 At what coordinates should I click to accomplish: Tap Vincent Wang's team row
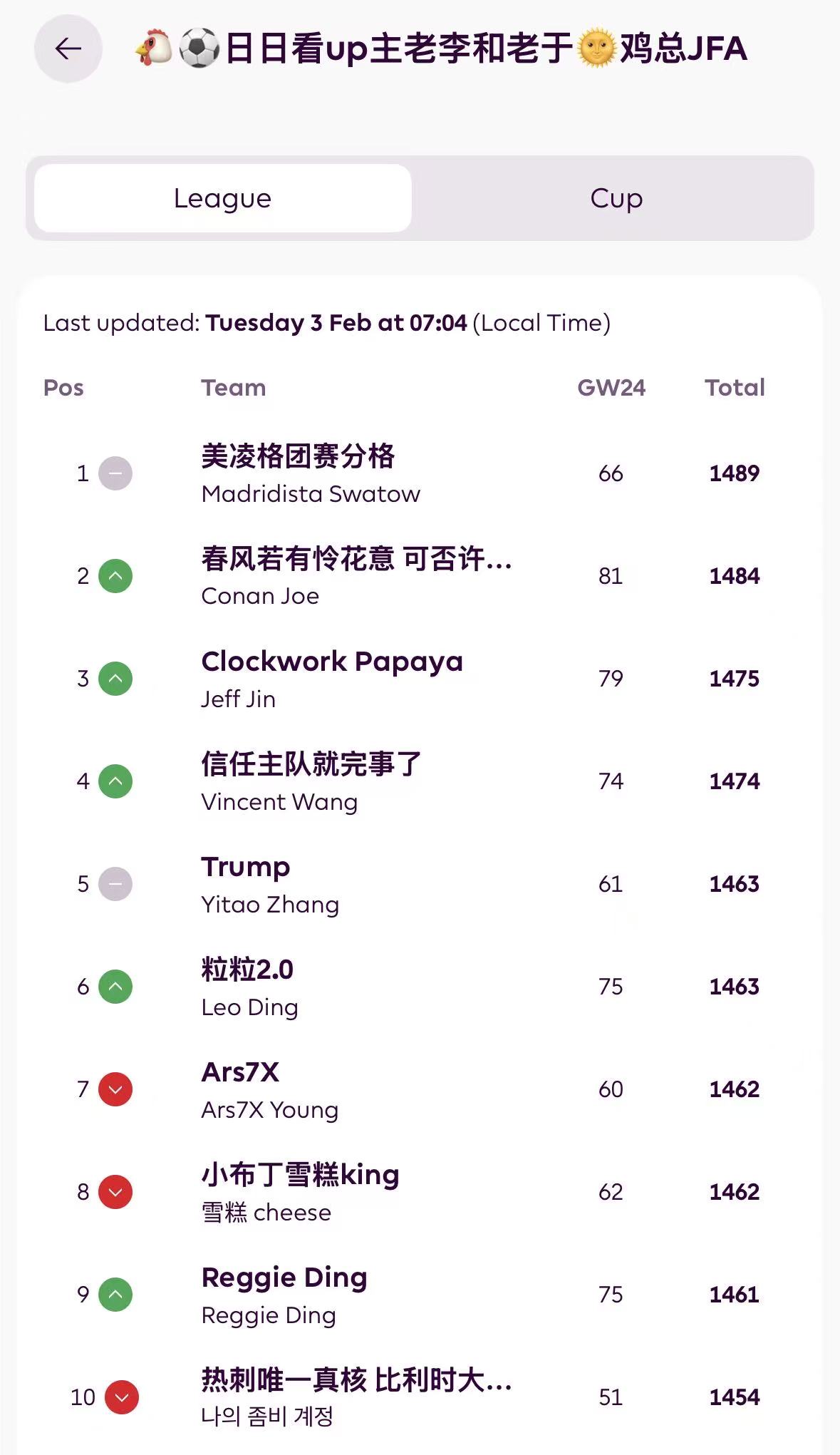[x=311, y=781]
